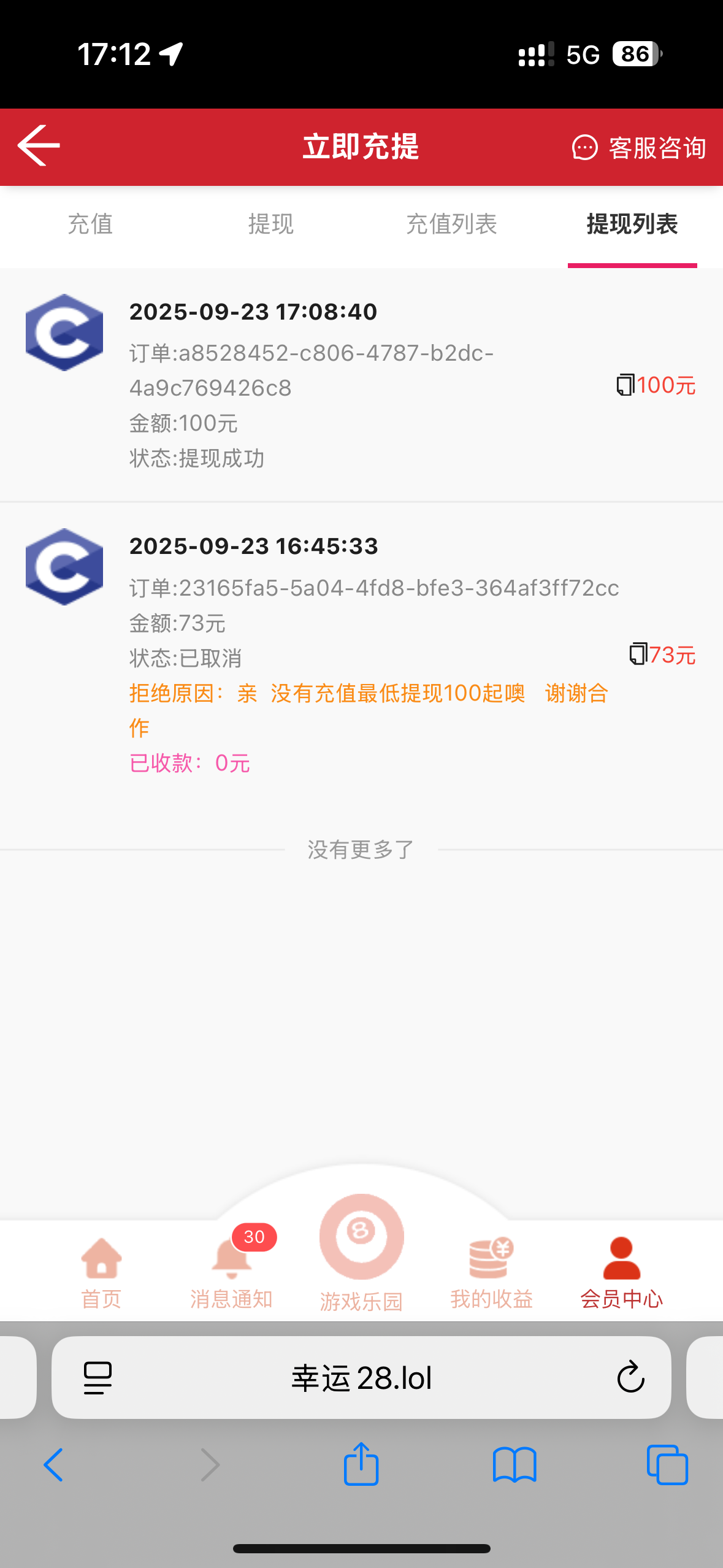Tap the browser address bar 幸运28.lol
This screenshot has height=1568, width=723.
[x=361, y=1378]
